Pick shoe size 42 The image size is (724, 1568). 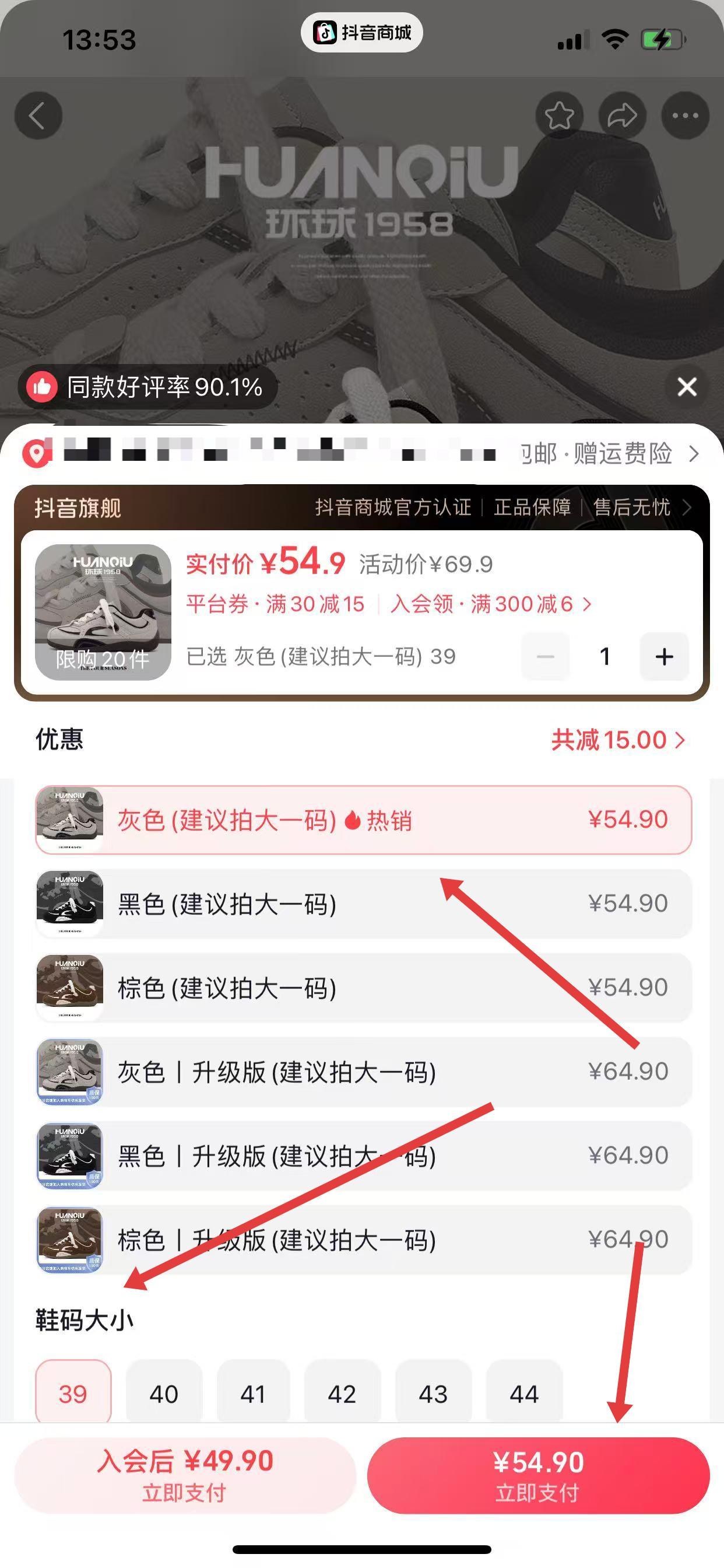pyautogui.click(x=342, y=1394)
